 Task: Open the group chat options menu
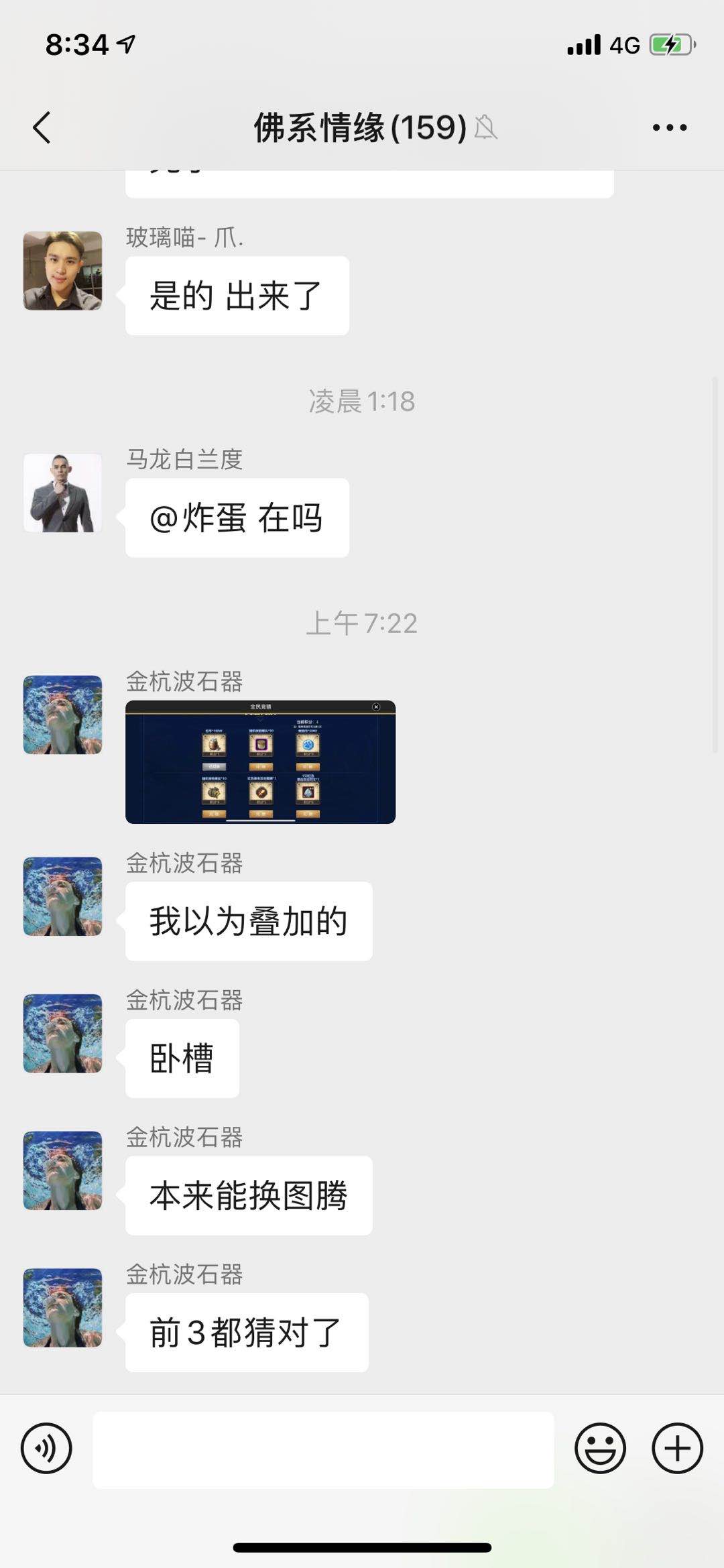669,127
